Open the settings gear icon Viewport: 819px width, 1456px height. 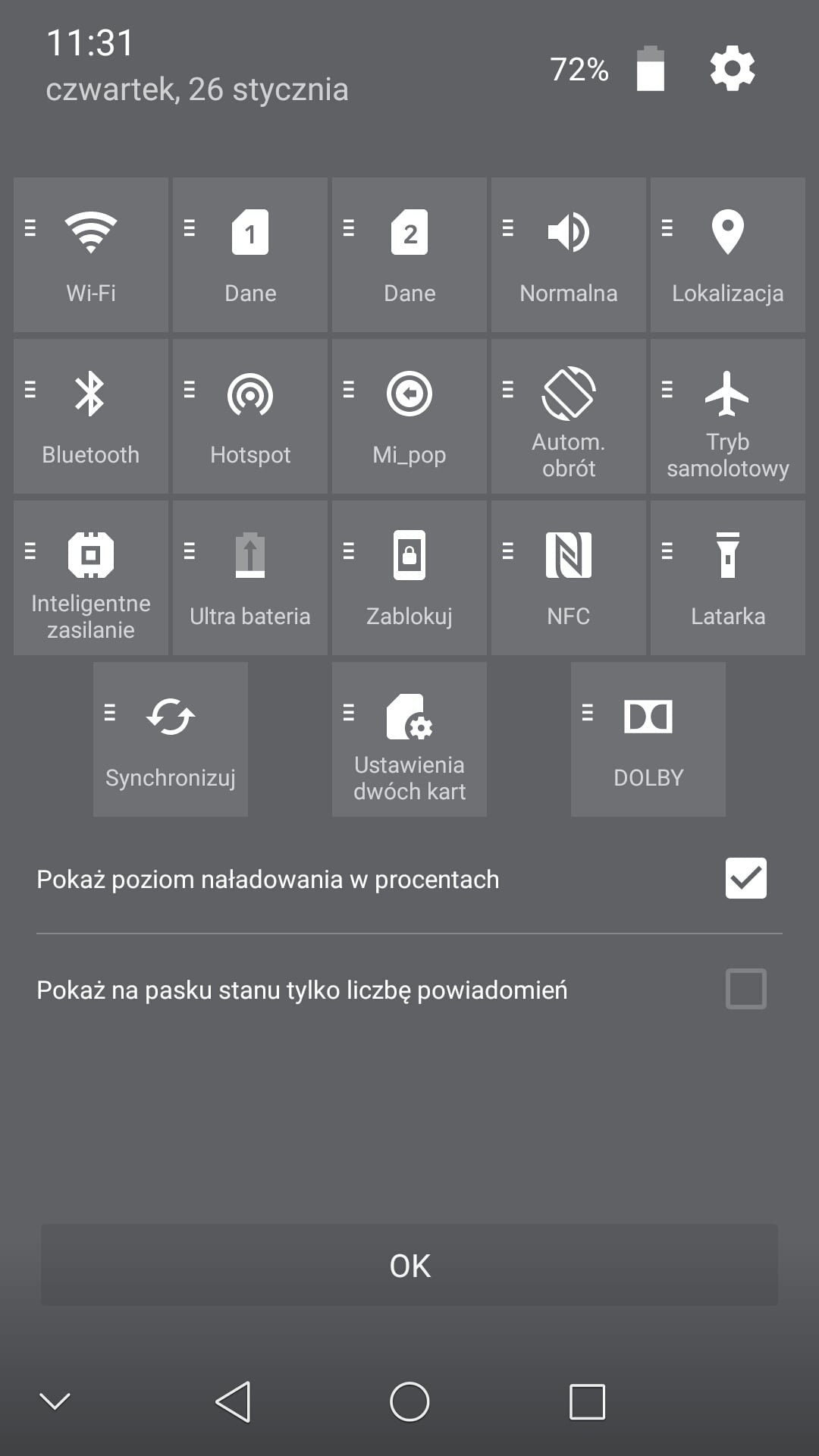click(x=732, y=69)
